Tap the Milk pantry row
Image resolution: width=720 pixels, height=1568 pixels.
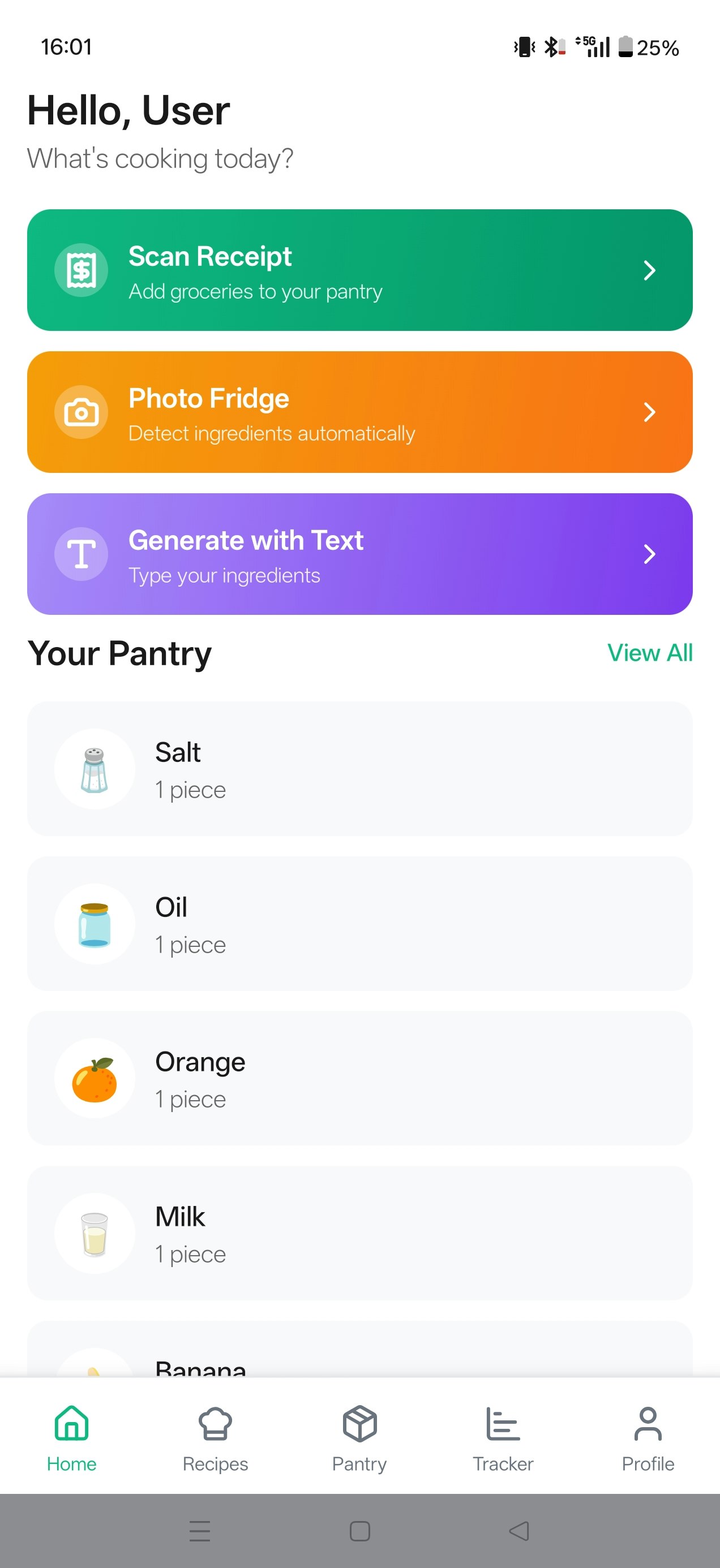click(x=359, y=1233)
